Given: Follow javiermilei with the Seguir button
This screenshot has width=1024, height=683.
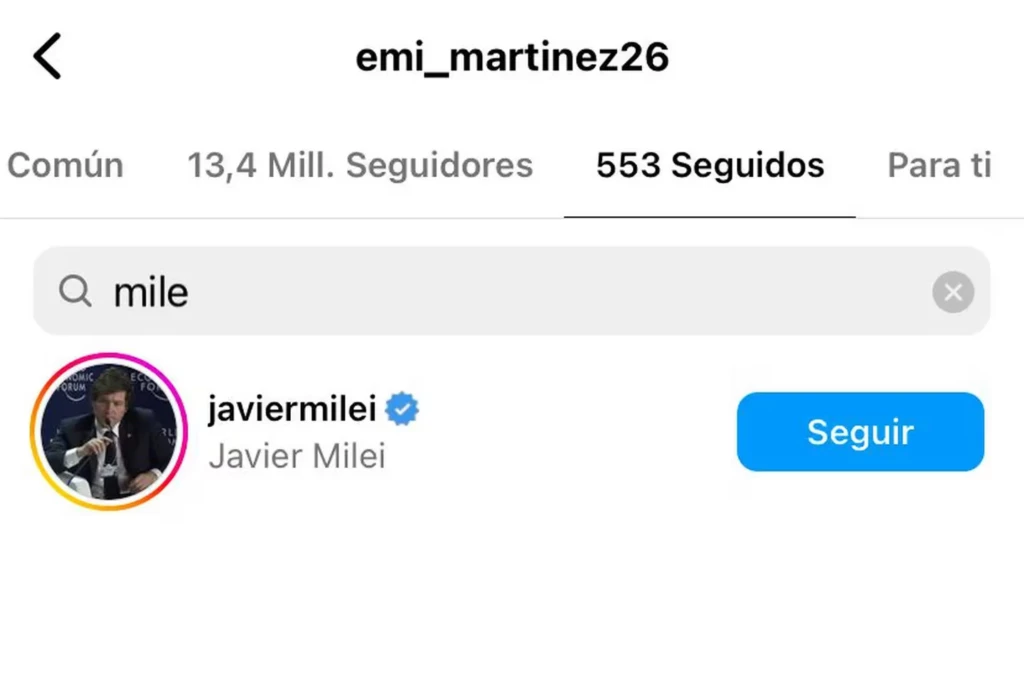Looking at the screenshot, I should [860, 432].
